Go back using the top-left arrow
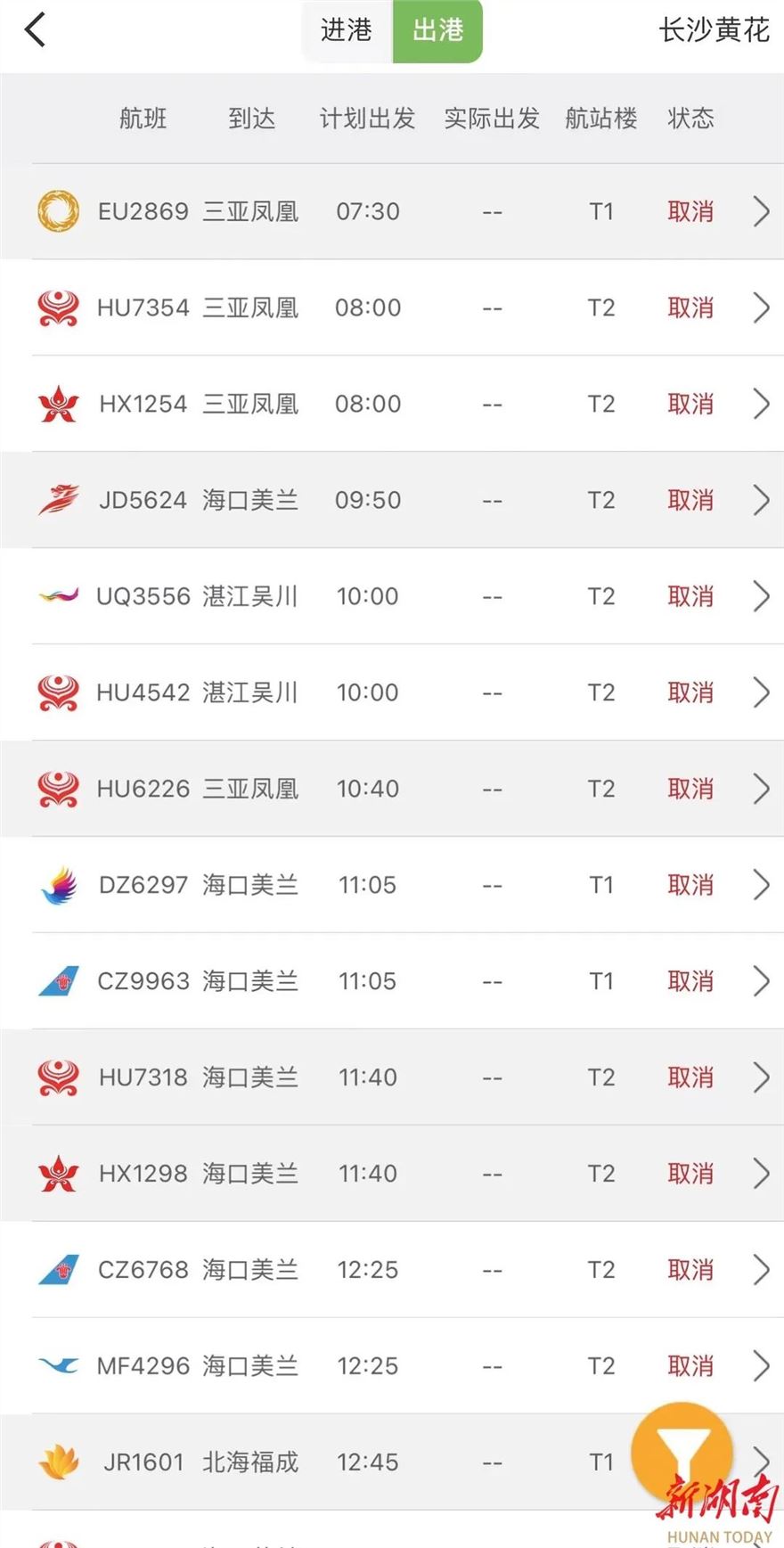Screen dimensions: 784x1548 click(x=36, y=30)
